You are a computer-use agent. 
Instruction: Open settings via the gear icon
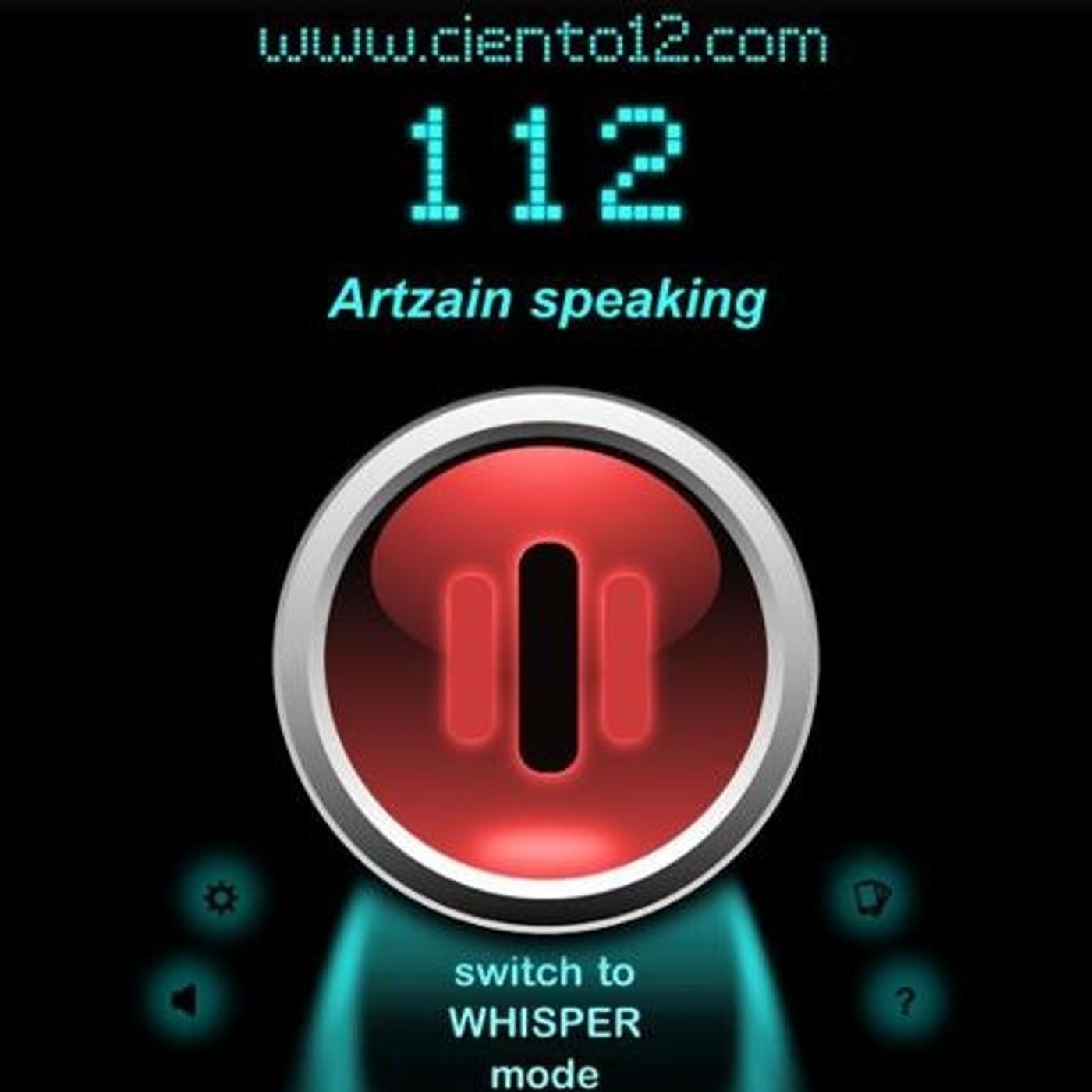(221, 898)
